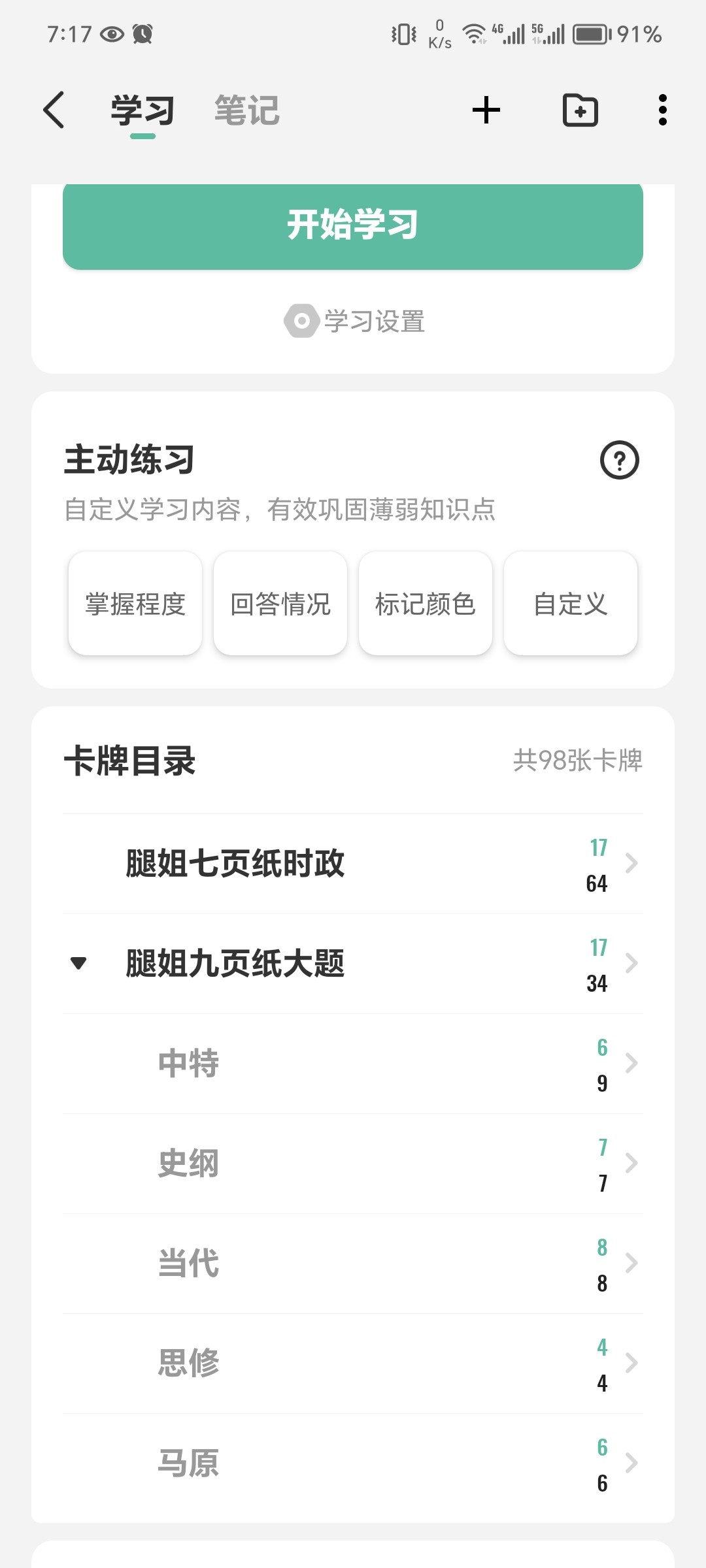
Task: Add a new card with the plus icon
Action: pyautogui.click(x=486, y=110)
